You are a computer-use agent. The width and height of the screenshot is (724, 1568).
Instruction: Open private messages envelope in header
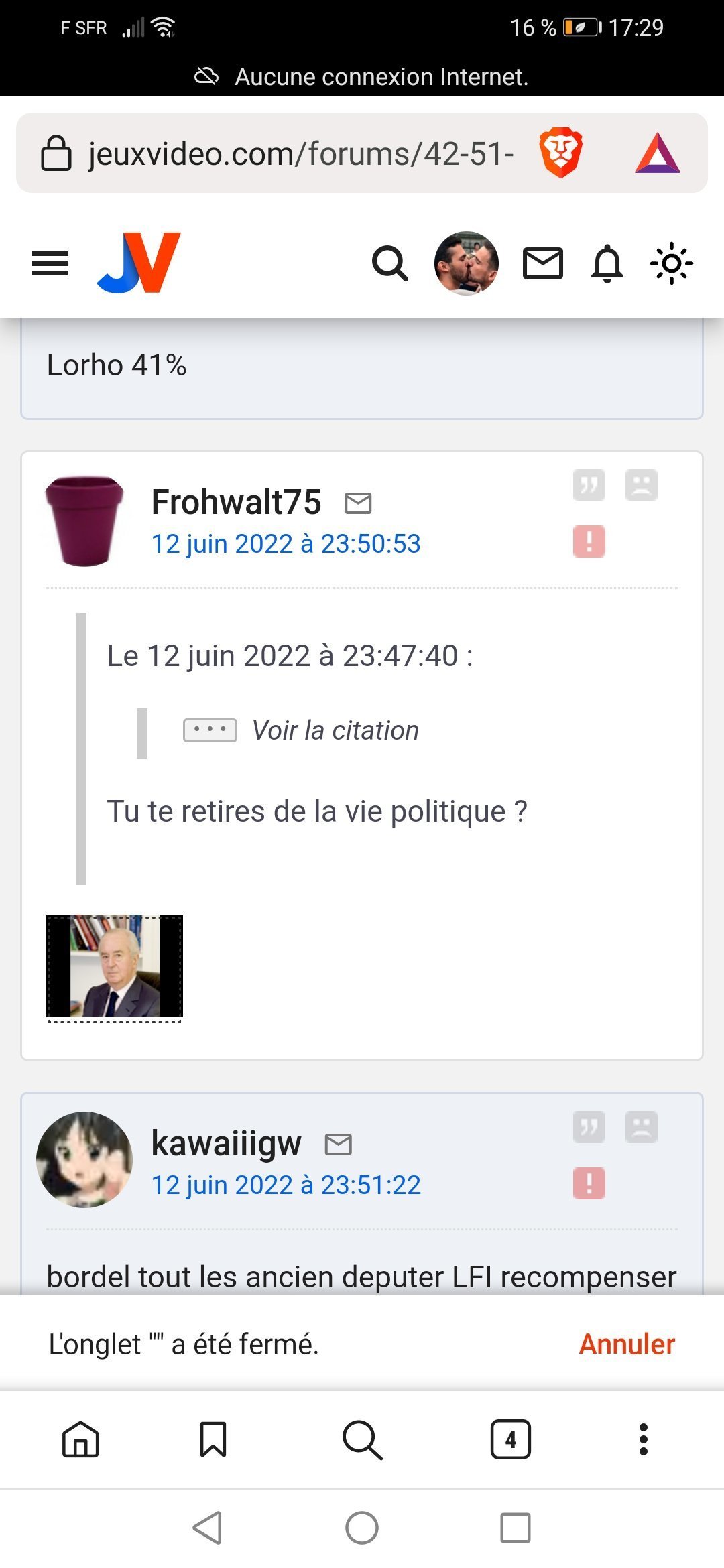point(542,263)
